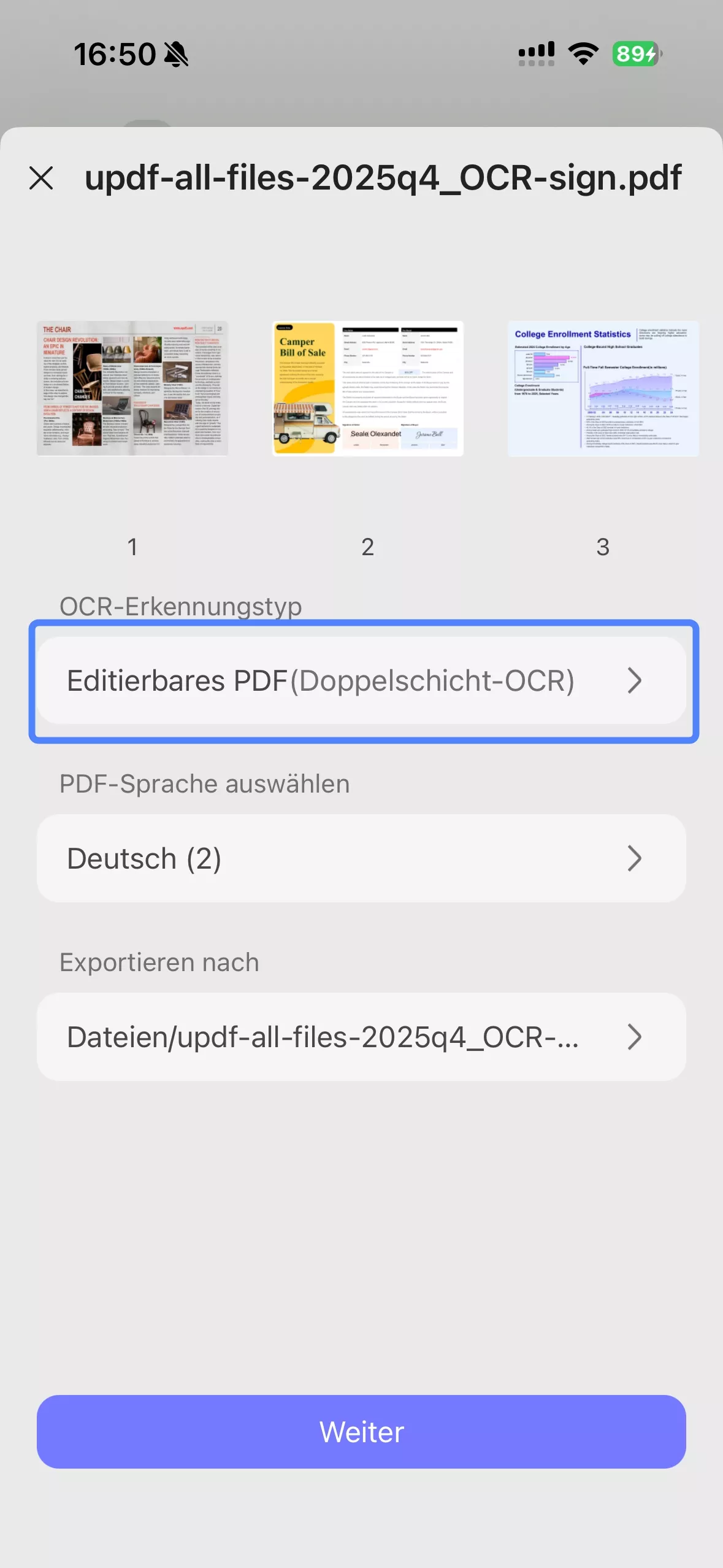Select page thumbnail 2 Camper Bill of Sale
The width and height of the screenshot is (723, 1568).
coord(367,387)
